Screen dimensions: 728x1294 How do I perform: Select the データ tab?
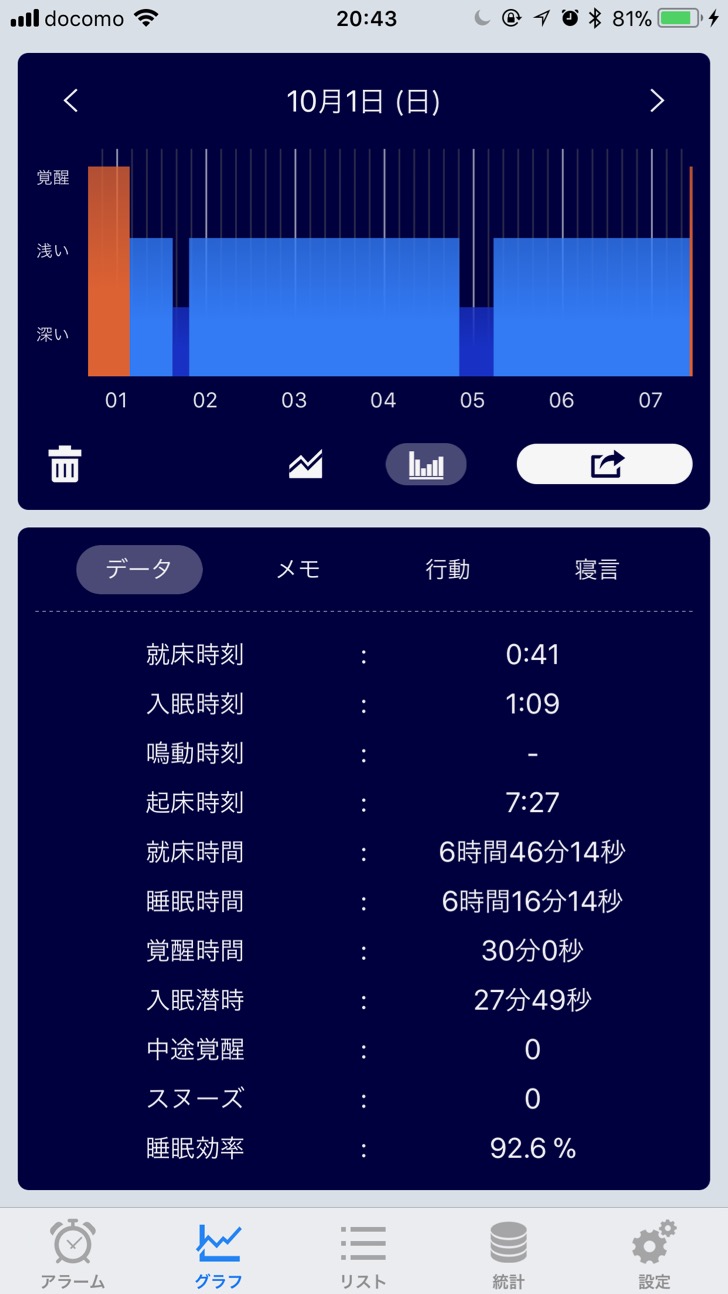[139, 570]
